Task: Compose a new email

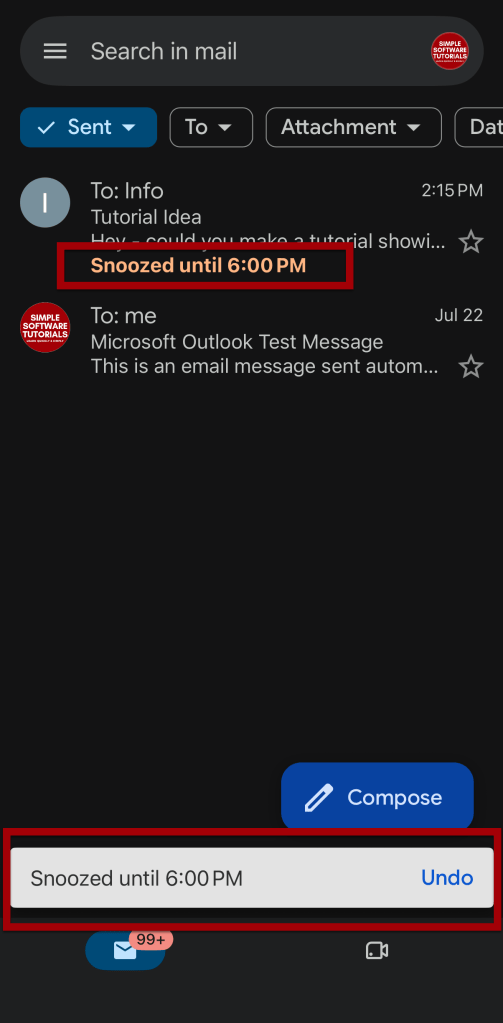Action: click(x=377, y=797)
